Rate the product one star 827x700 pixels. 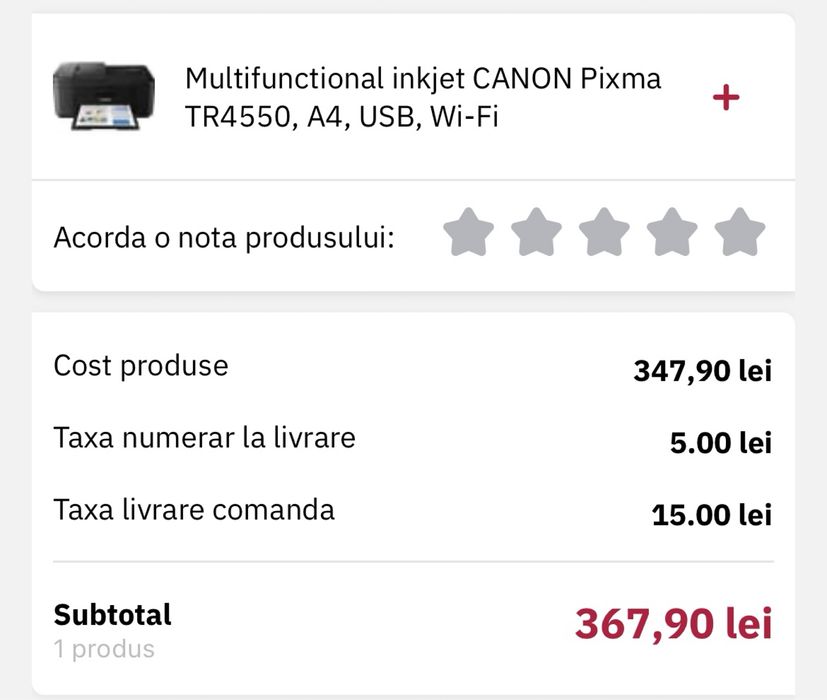[468, 232]
